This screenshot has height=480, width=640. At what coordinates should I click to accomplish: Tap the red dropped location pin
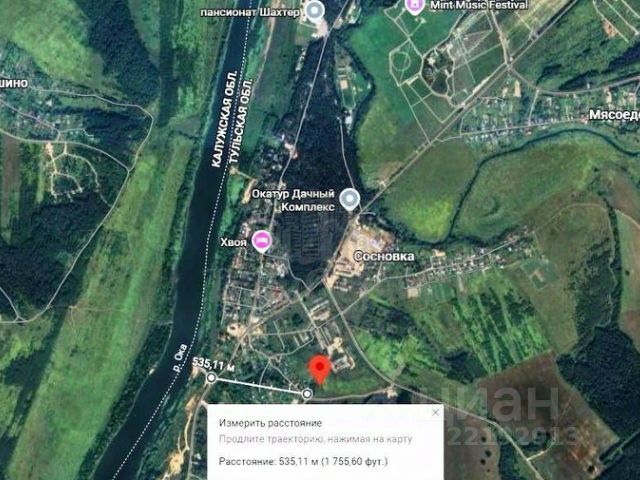[319, 369]
